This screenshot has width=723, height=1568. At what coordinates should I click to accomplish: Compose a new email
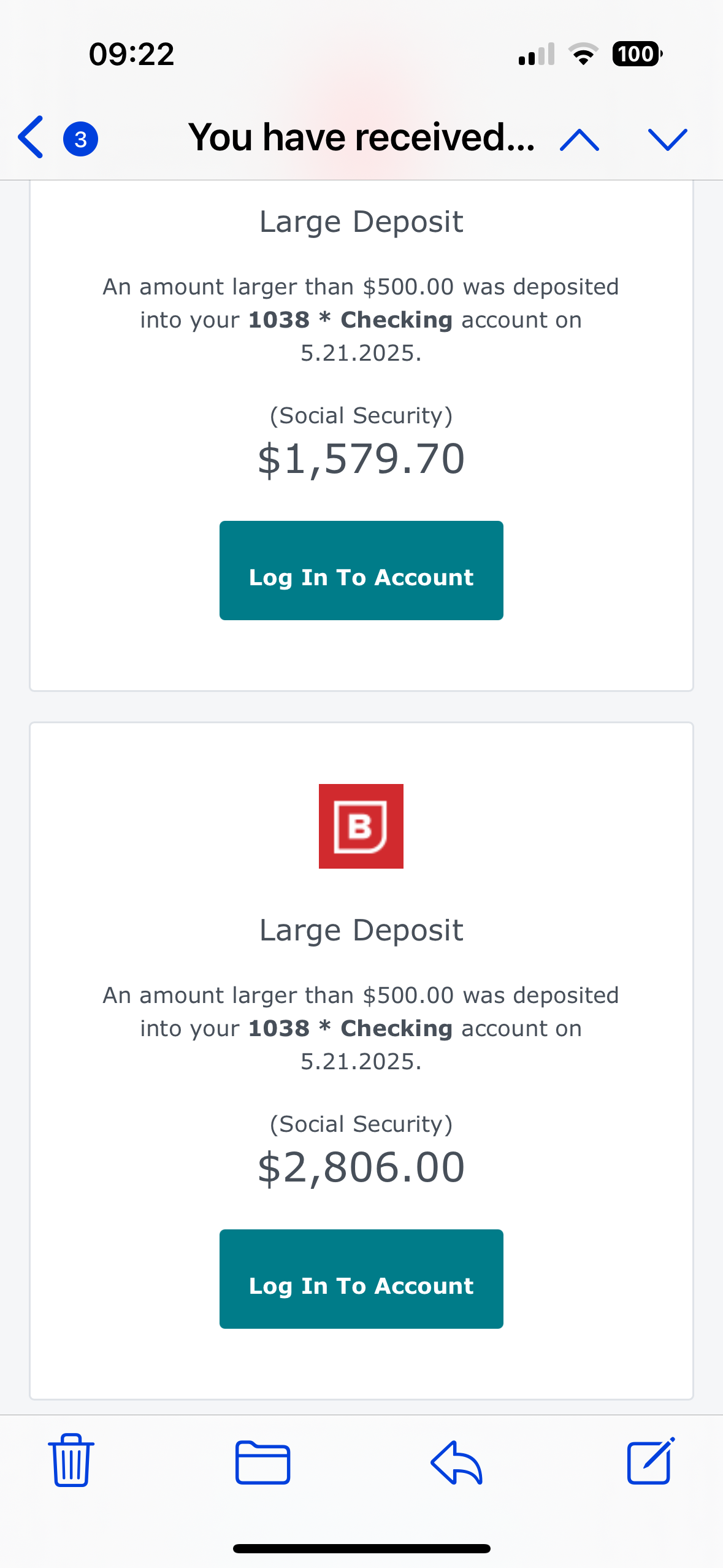coord(651,1461)
